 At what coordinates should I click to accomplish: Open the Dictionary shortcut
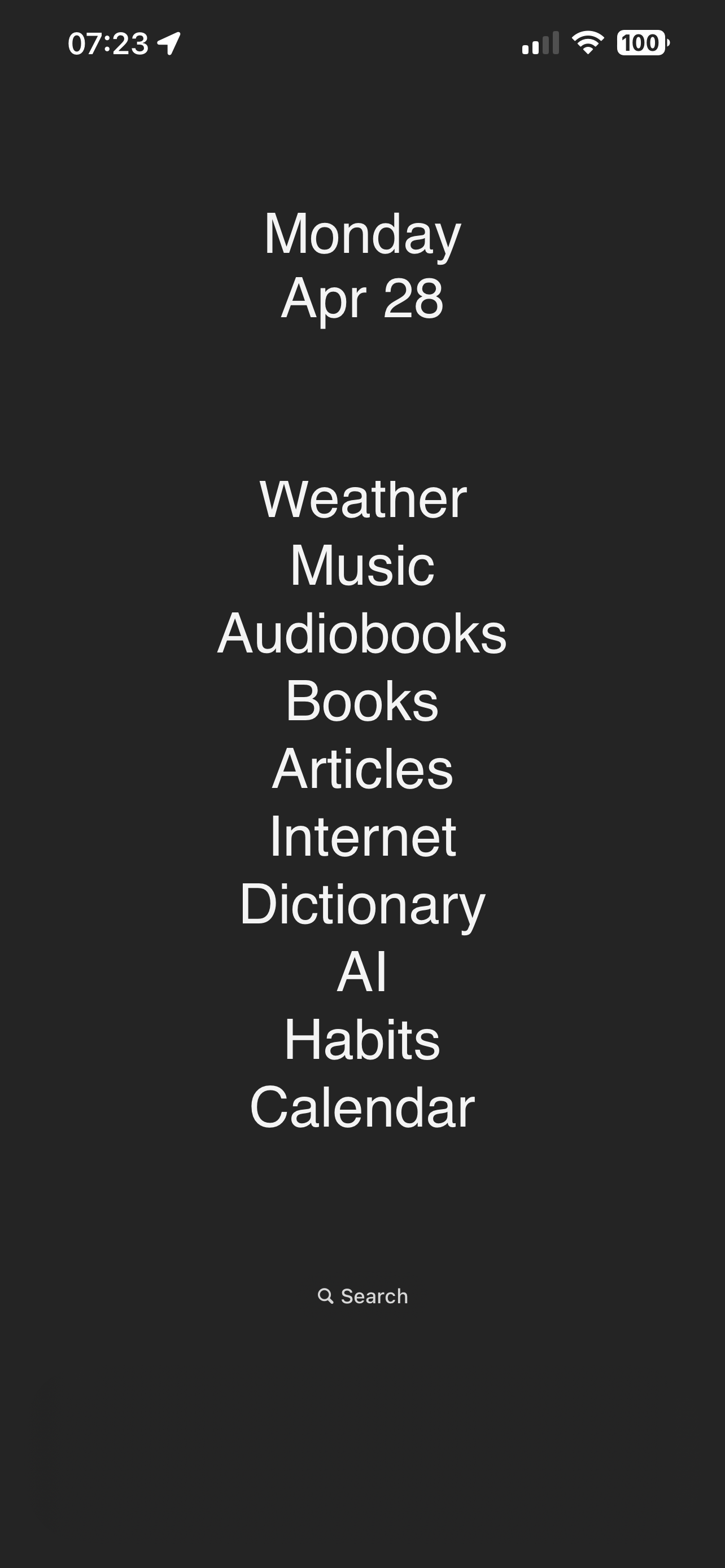(362, 905)
